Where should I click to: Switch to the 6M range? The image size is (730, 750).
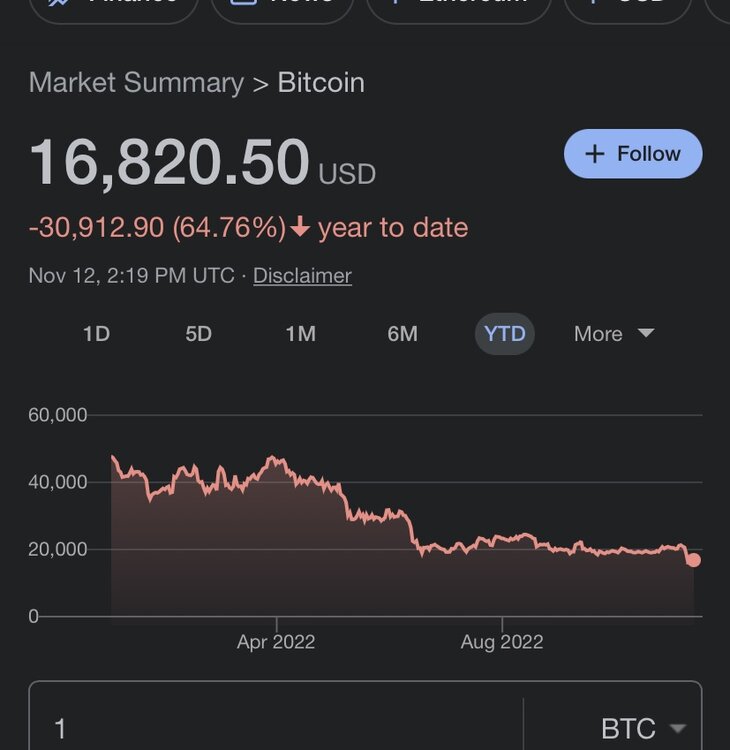(x=402, y=334)
